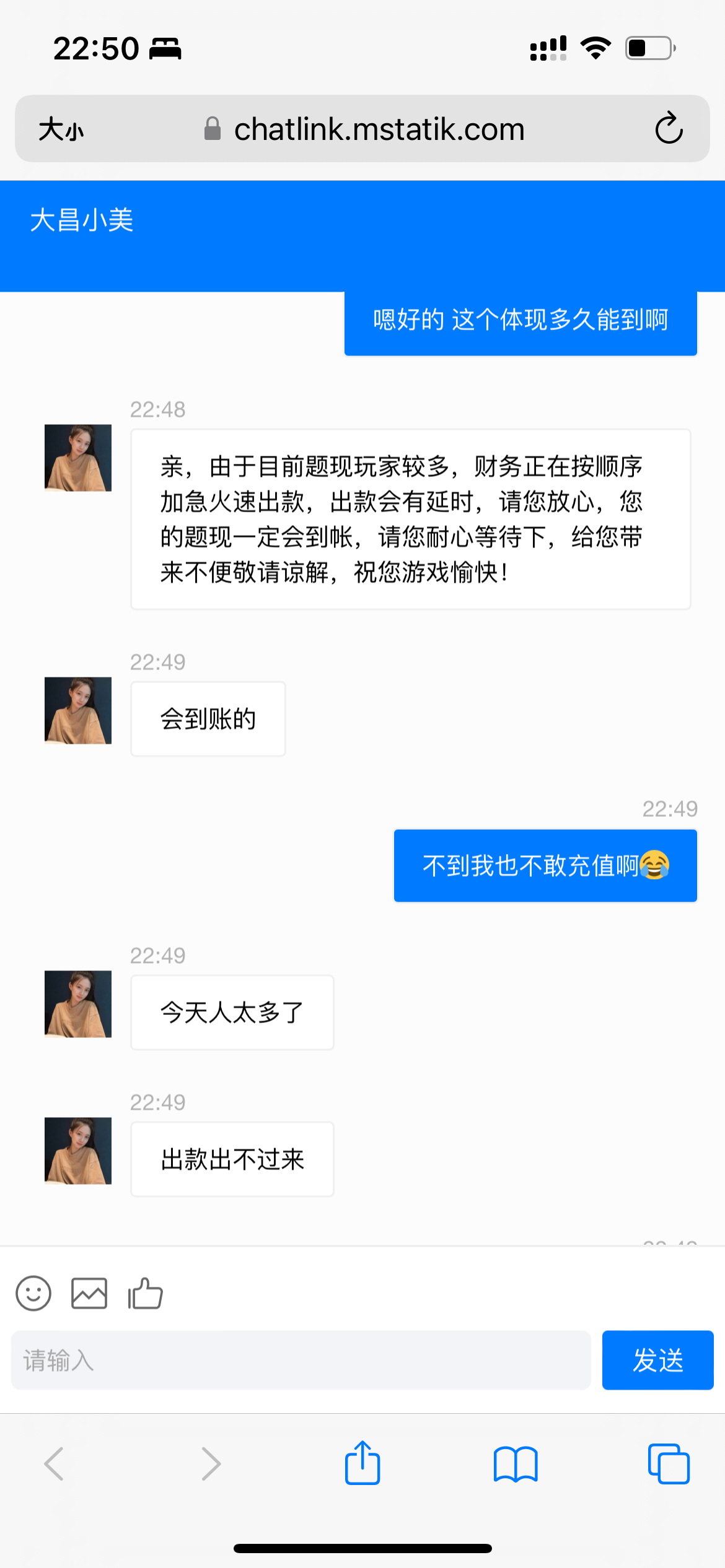Tap the 发送 send button

pos(657,1360)
